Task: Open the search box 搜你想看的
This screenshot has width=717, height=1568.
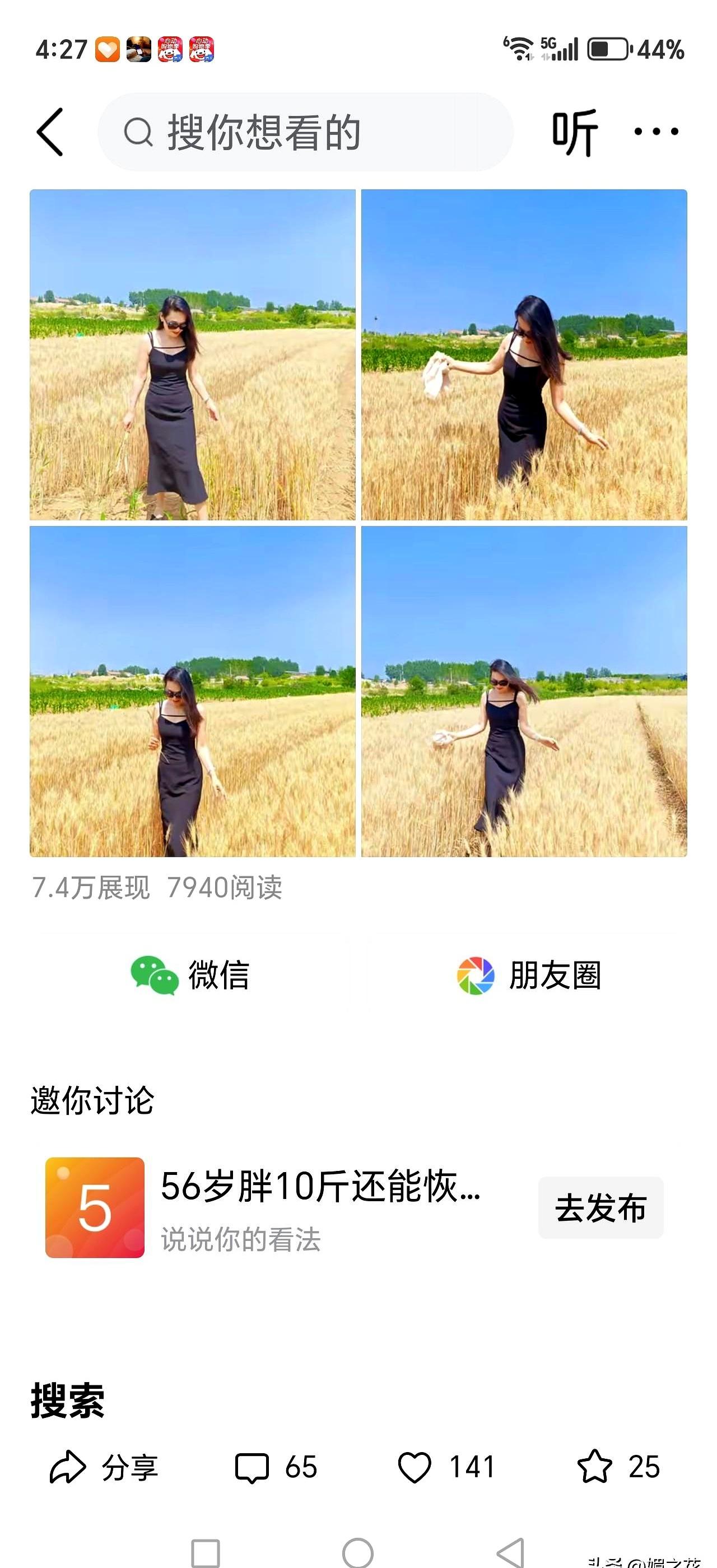Action: 305,132
